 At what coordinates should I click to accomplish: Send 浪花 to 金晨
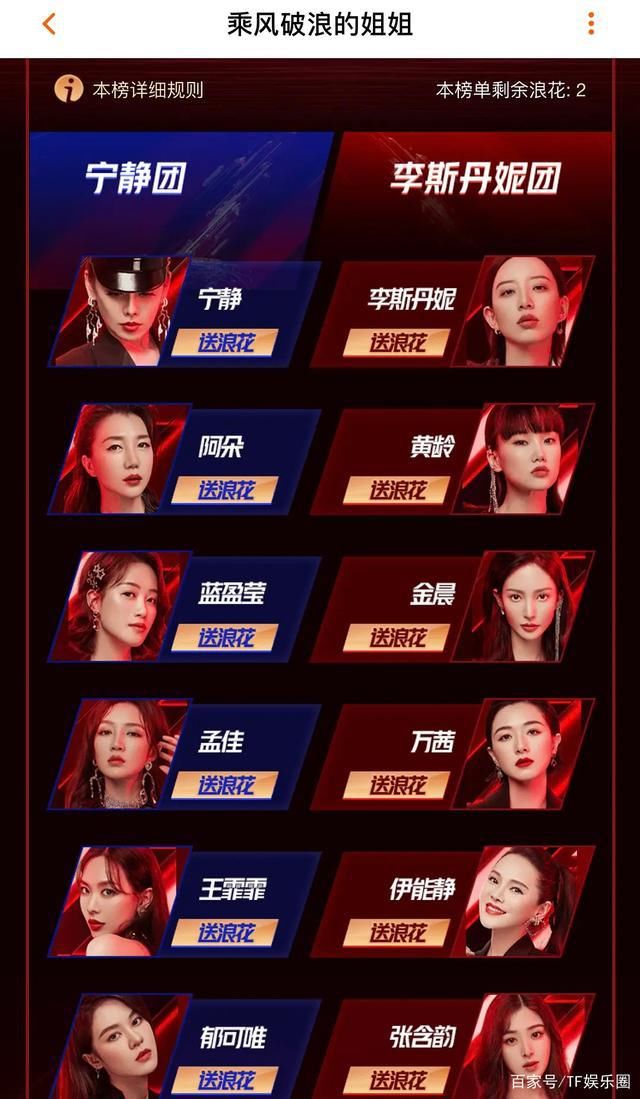(397, 638)
